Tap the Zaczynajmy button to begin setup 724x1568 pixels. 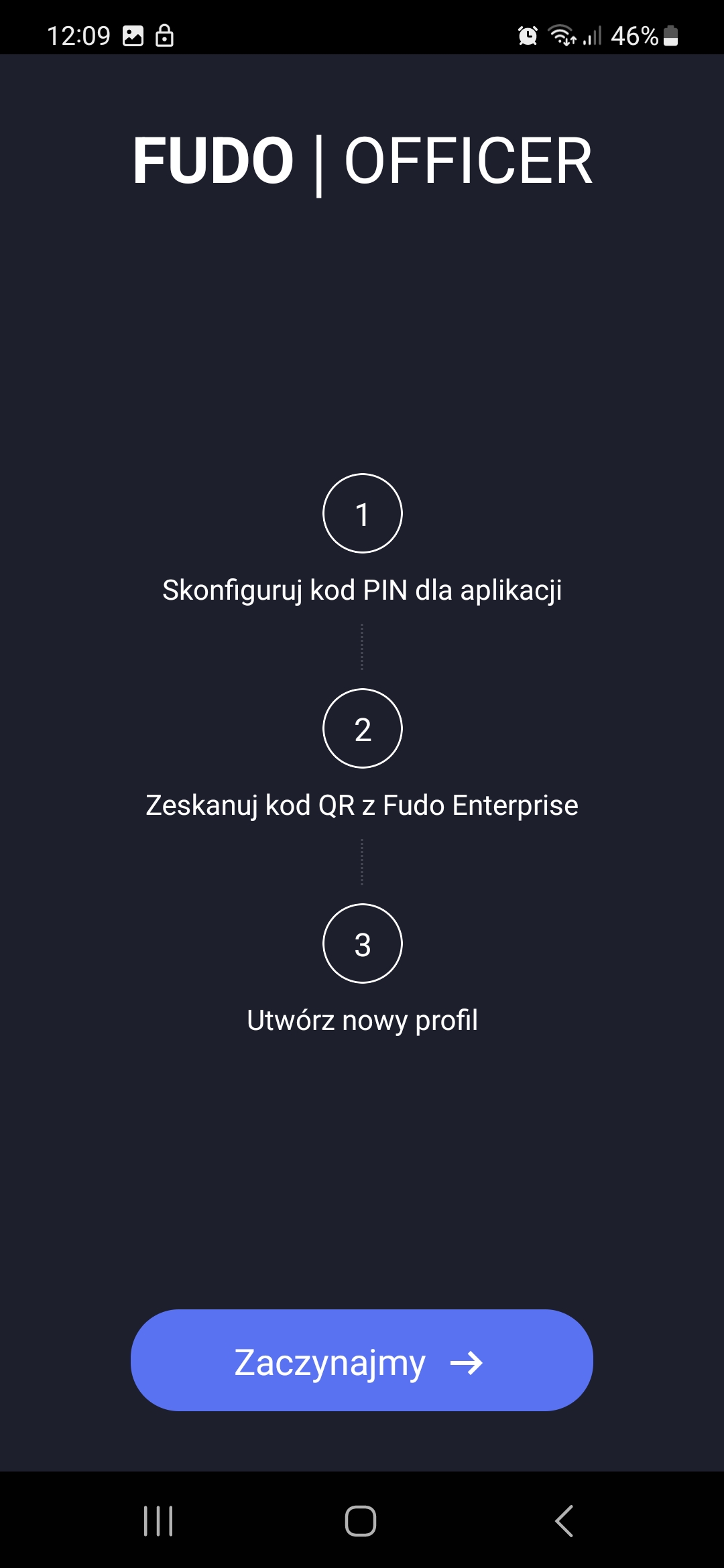pyautogui.click(x=361, y=1360)
